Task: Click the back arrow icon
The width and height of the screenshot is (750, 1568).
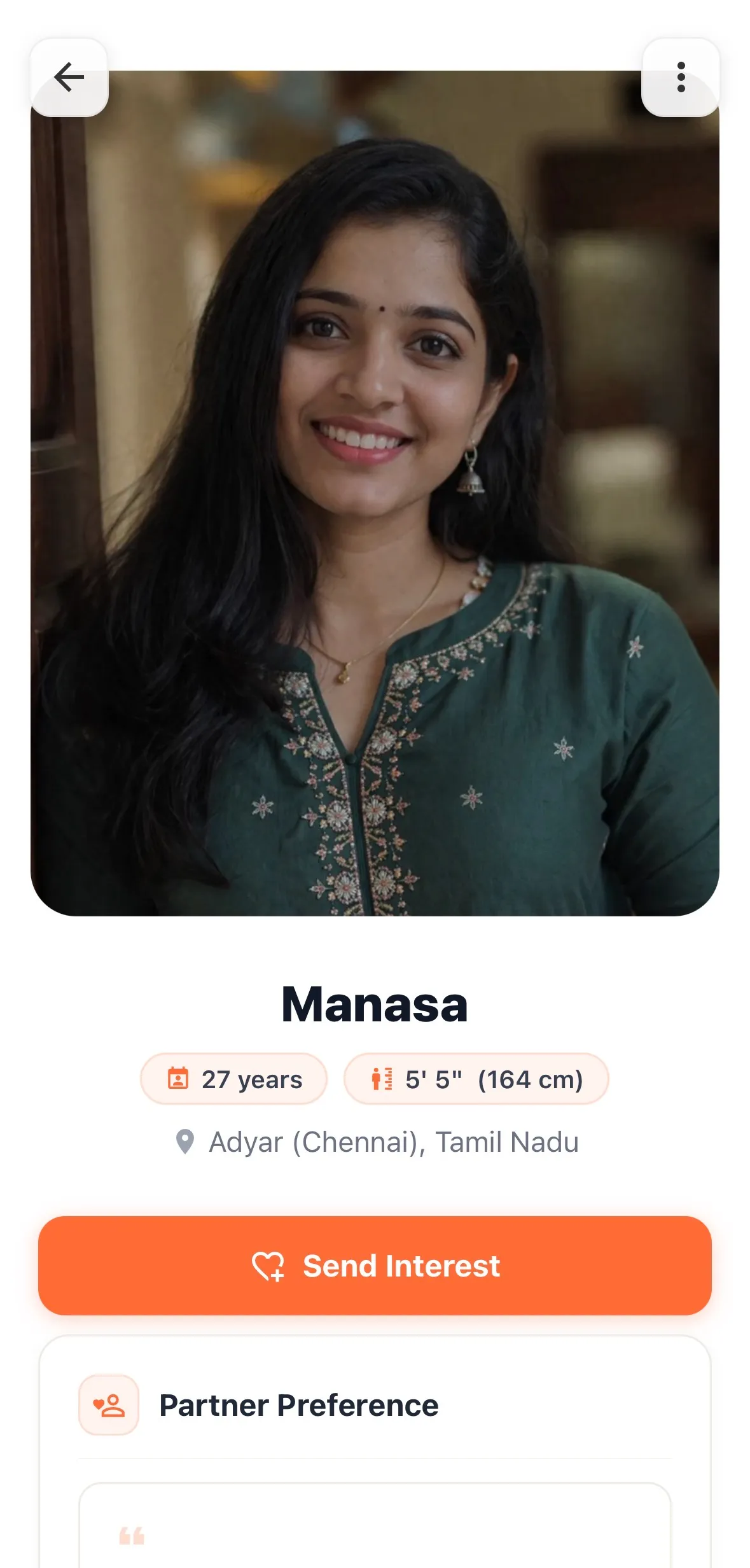Action: [x=70, y=76]
